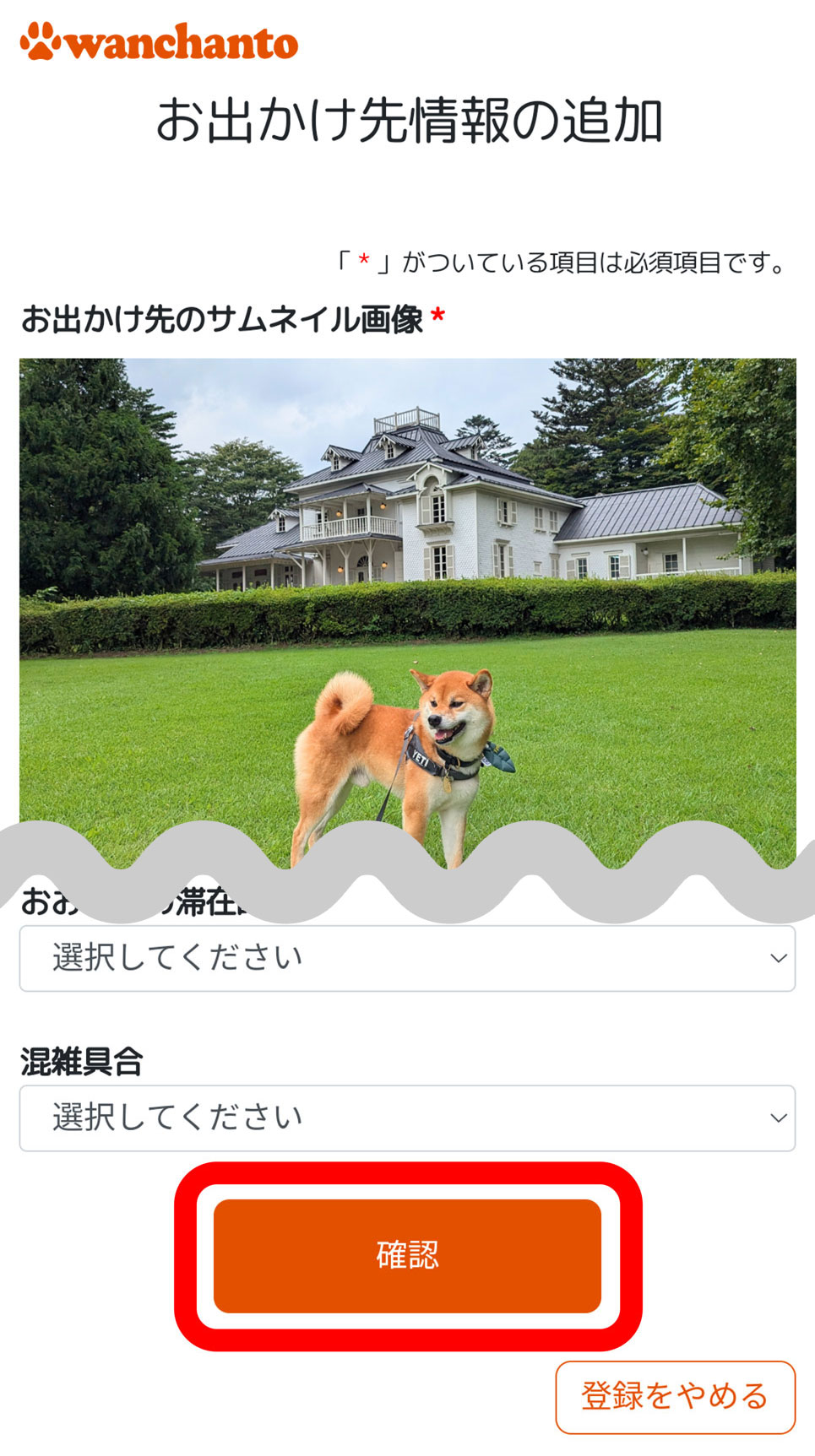Expand the 滞在 stay duration dropdown

coord(407,958)
